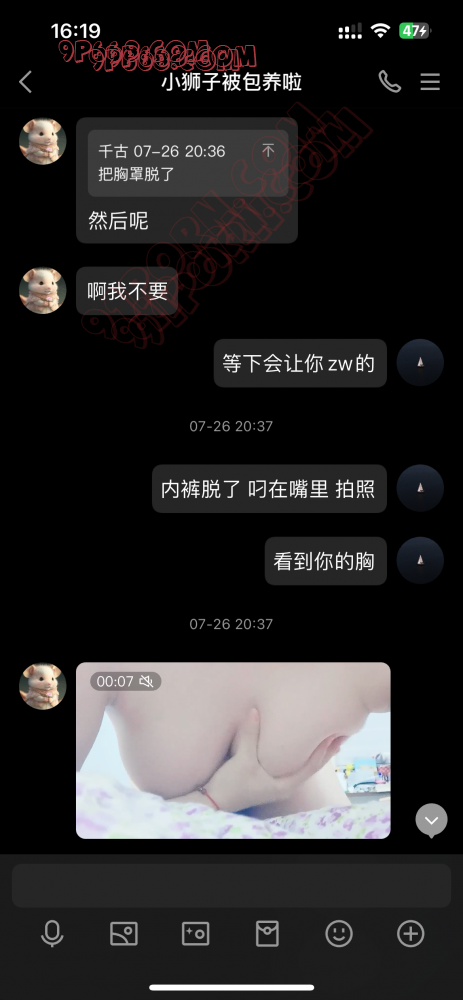
Task: Play the 00:07 video message
Action: (x=233, y=750)
